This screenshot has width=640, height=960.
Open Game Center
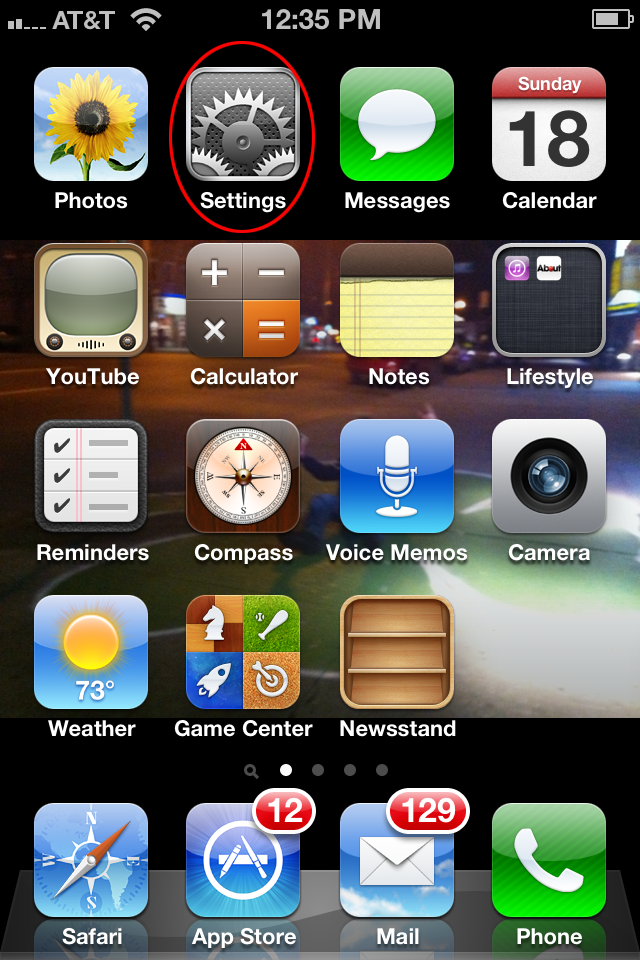[243, 652]
